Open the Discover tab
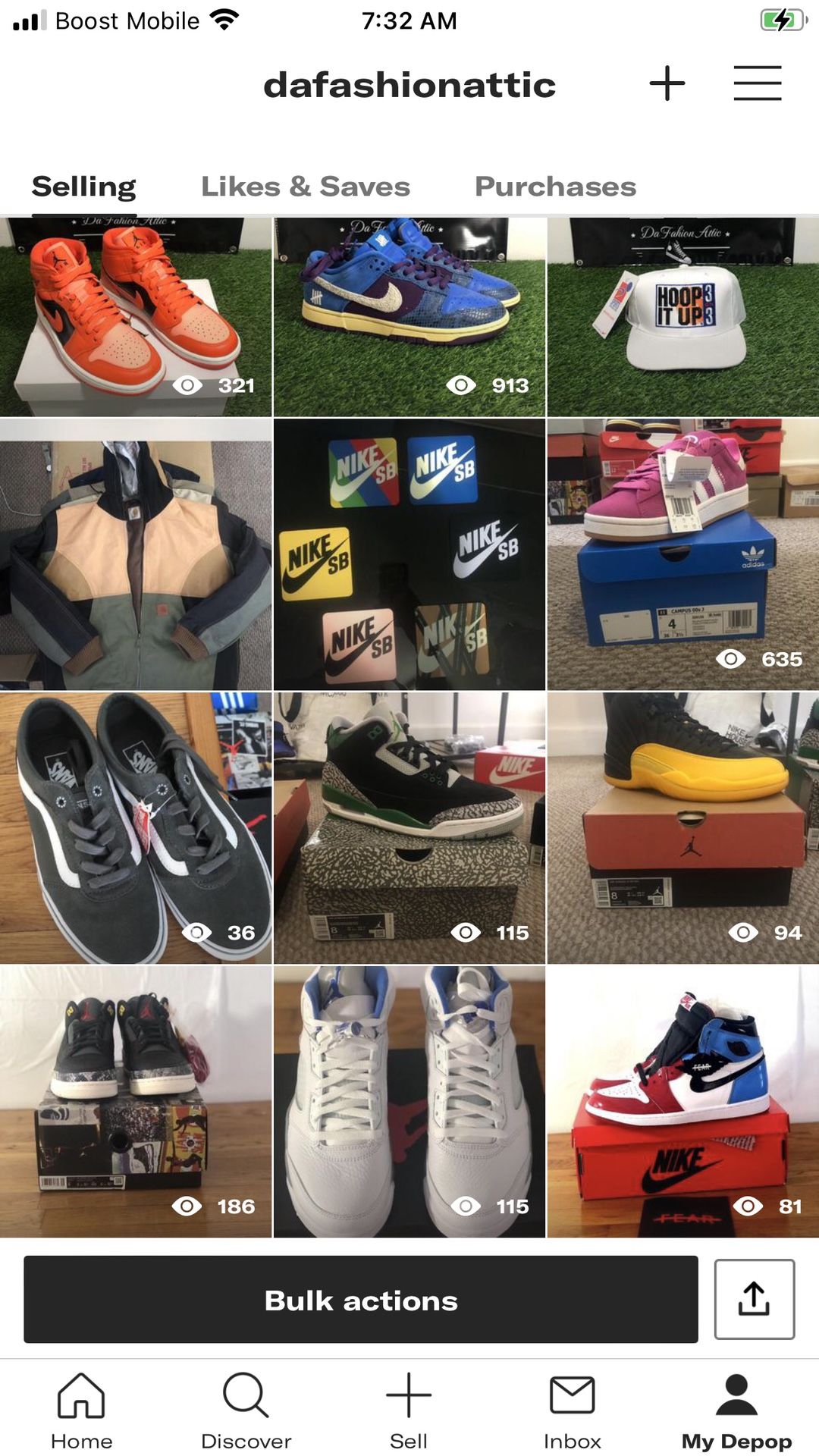Viewport: 819px width, 1456px height. click(x=246, y=1410)
